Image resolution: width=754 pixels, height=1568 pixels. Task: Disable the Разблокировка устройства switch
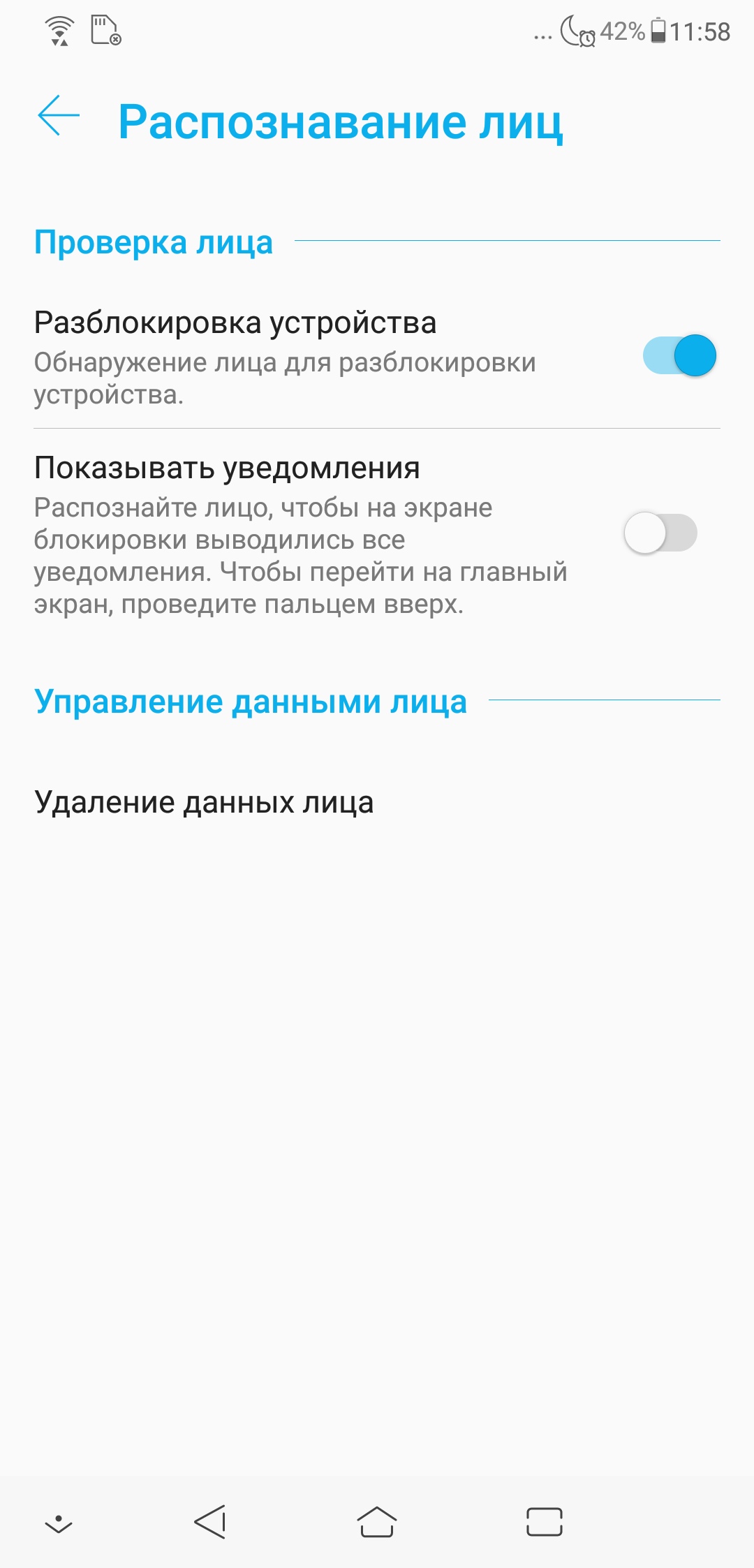pyautogui.click(x=679, y=355)
